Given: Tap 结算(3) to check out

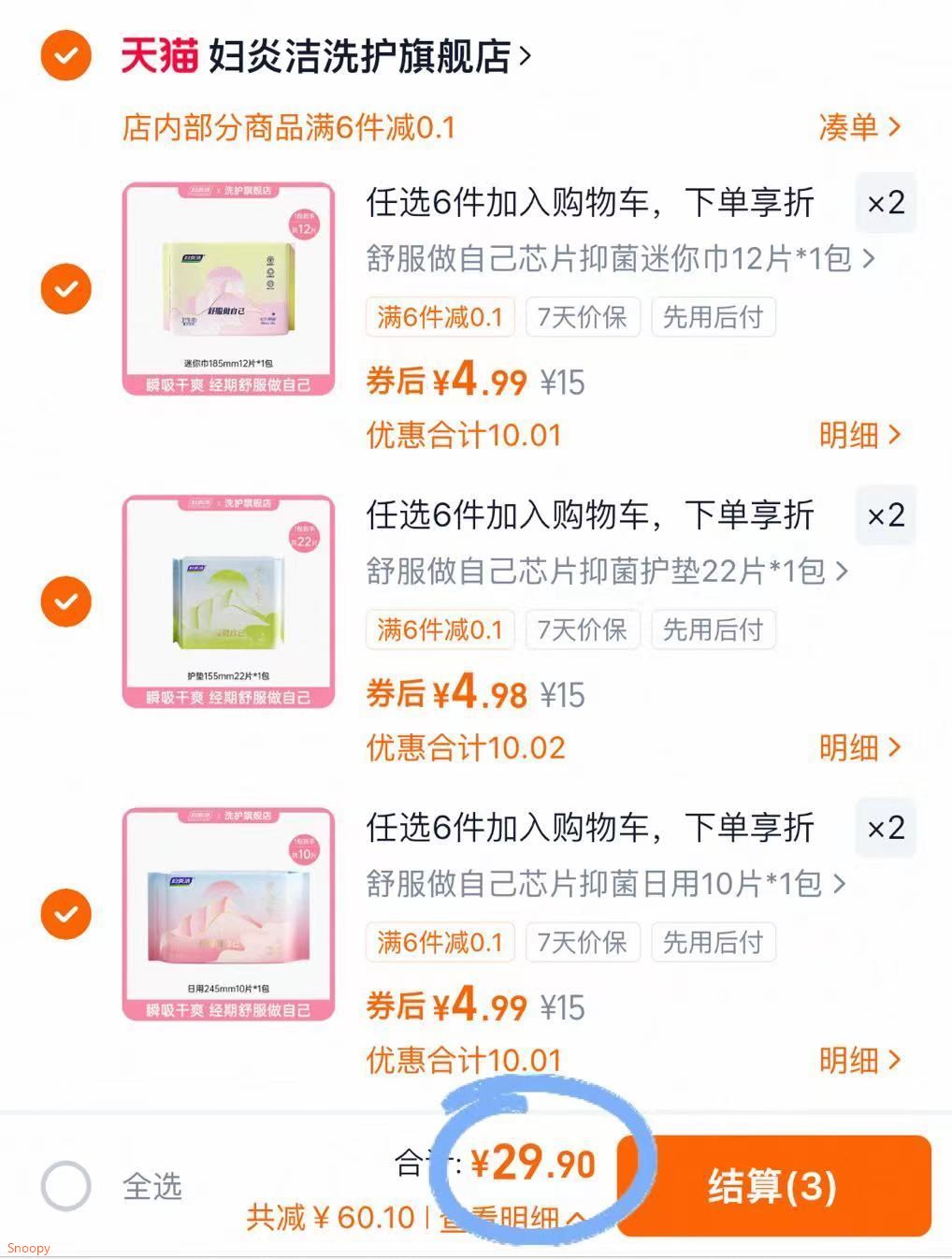Looking at the screenshot, I should (772, 1186).
